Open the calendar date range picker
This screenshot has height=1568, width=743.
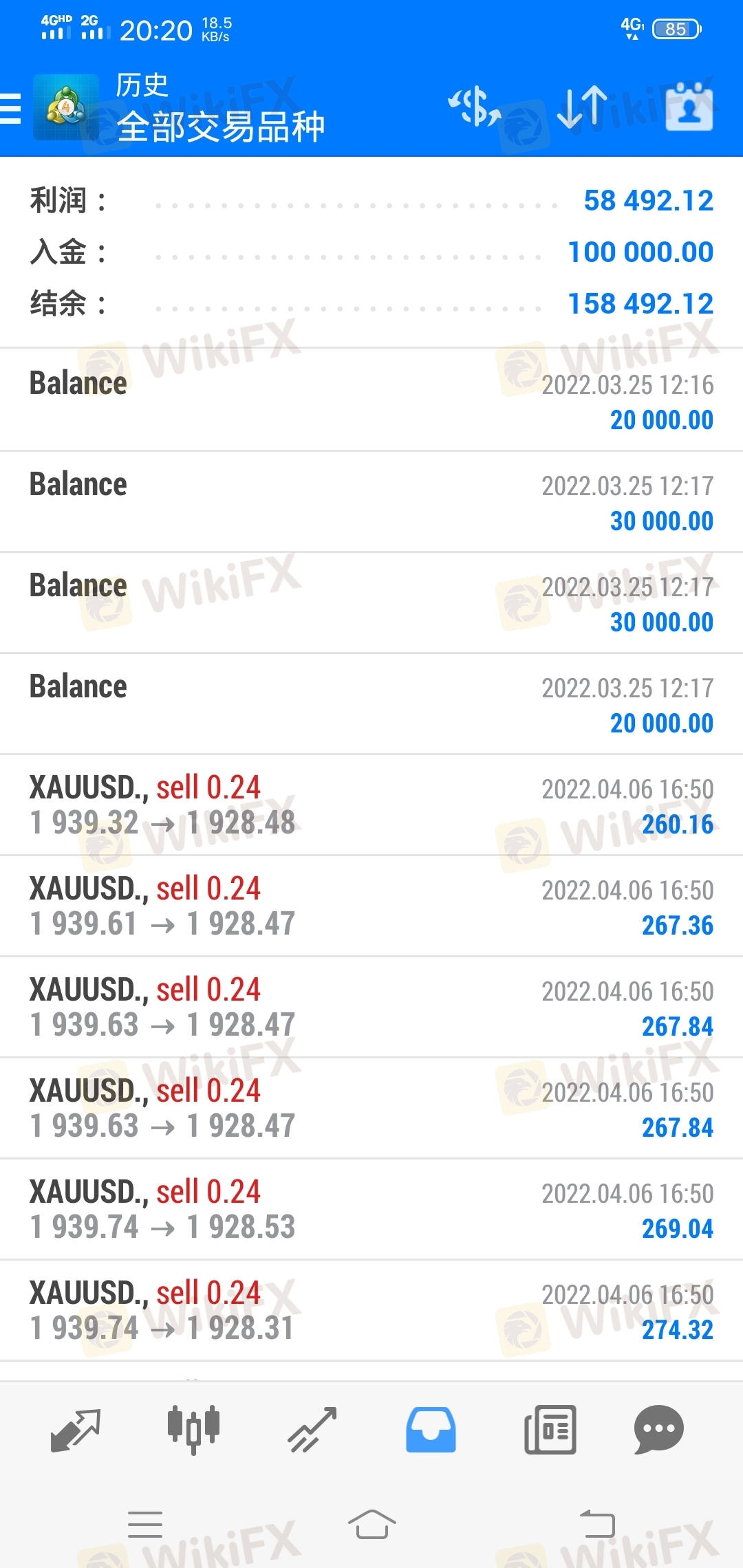pyautogui.click(x=689, y=106)
